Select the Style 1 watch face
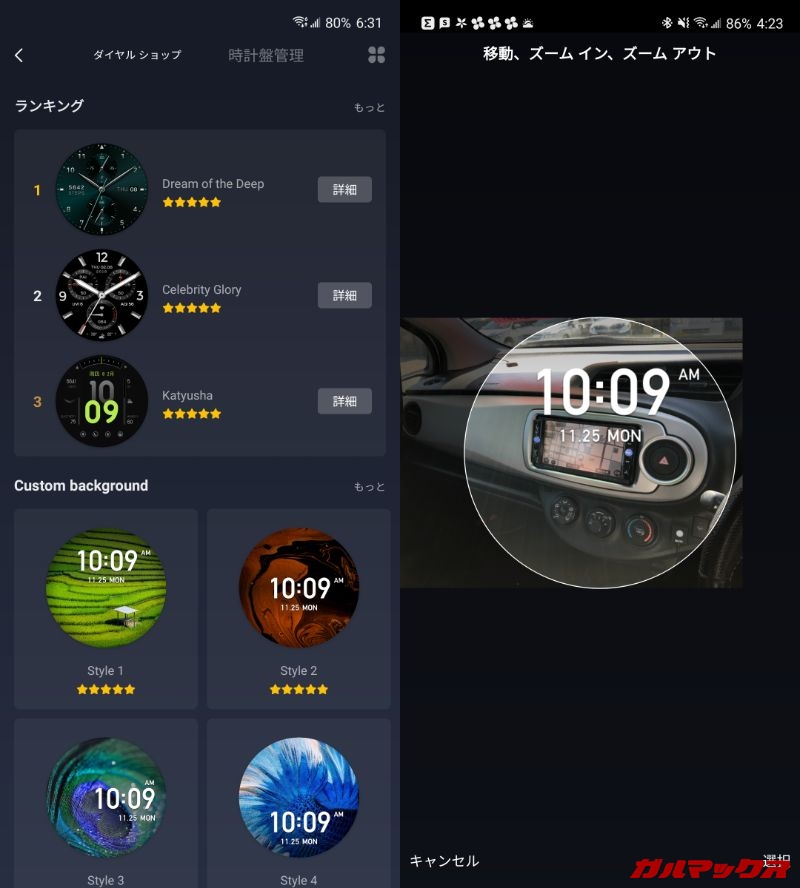 pos(106,588)
